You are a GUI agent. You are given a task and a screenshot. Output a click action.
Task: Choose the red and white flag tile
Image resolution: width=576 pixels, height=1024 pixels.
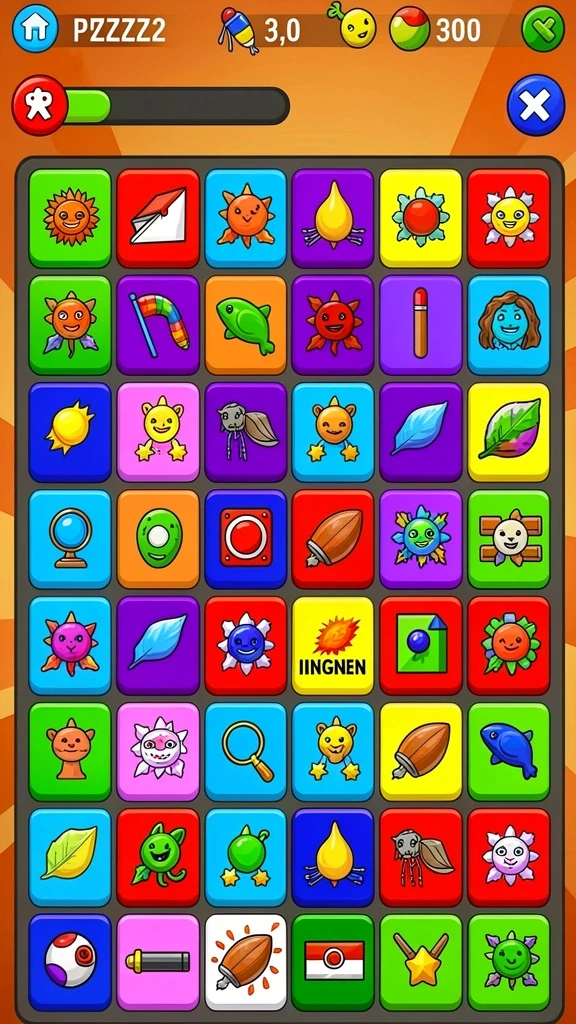click(x=333, y=962)
